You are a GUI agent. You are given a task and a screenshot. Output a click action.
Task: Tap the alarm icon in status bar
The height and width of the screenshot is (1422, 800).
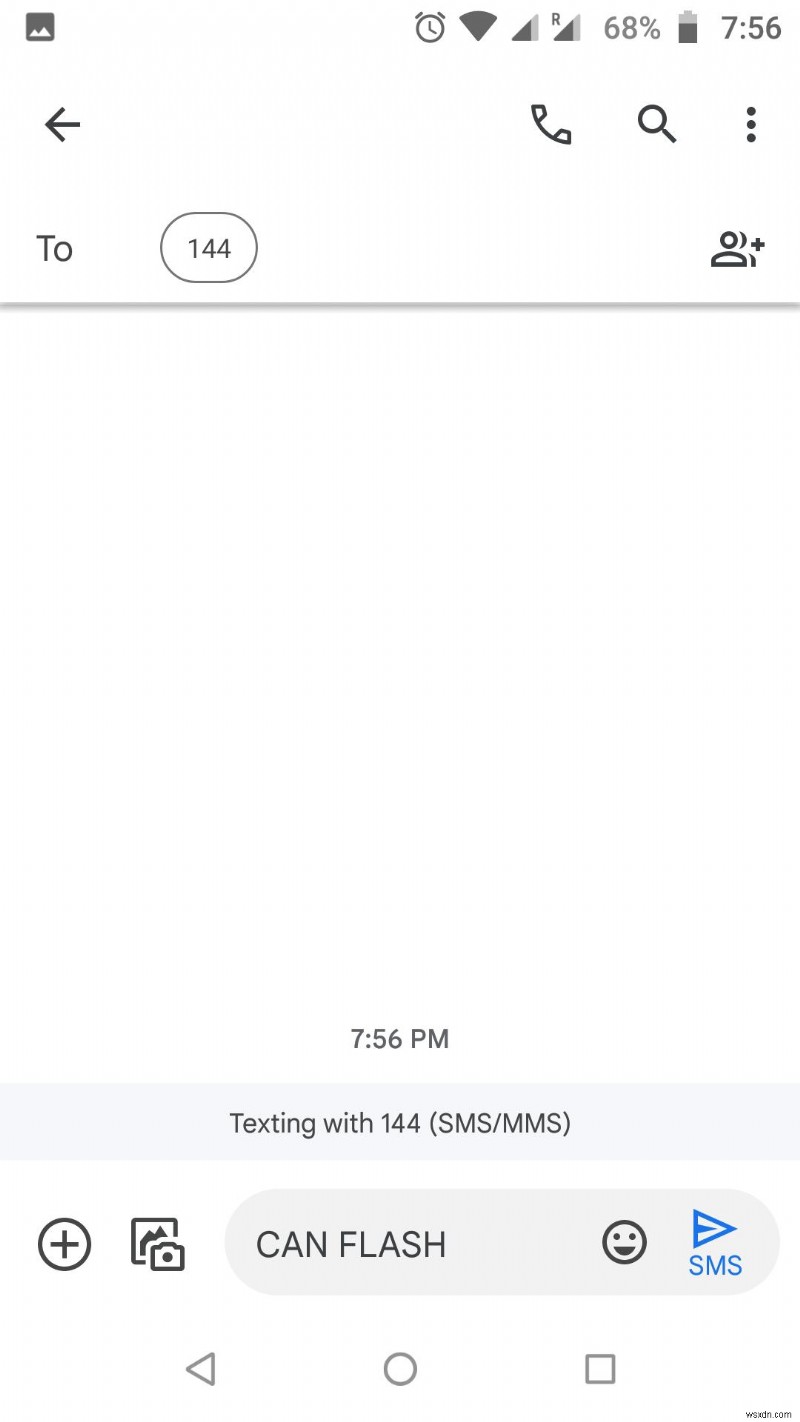click(x=428, y=27)
